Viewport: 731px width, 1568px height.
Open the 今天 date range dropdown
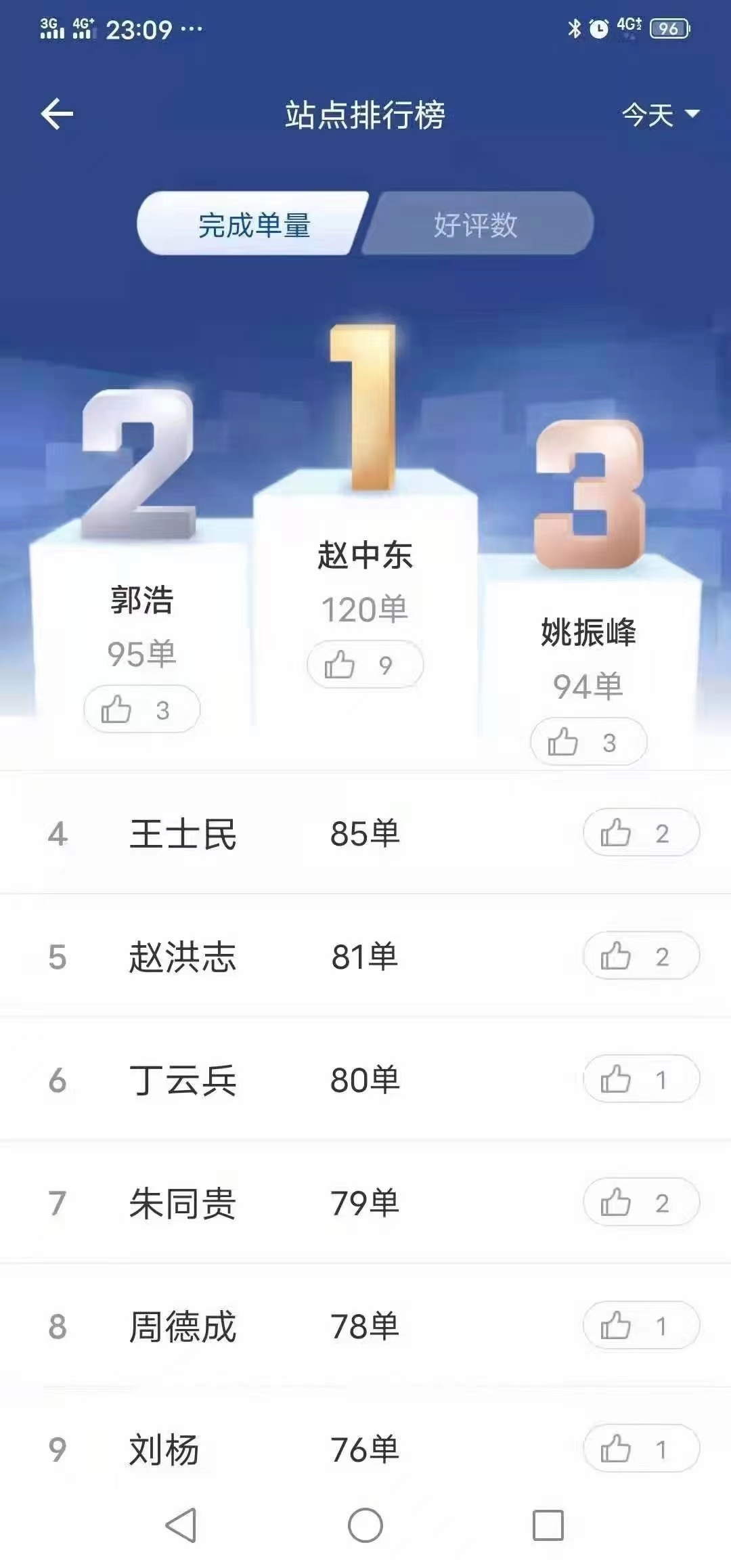[660, 114]
